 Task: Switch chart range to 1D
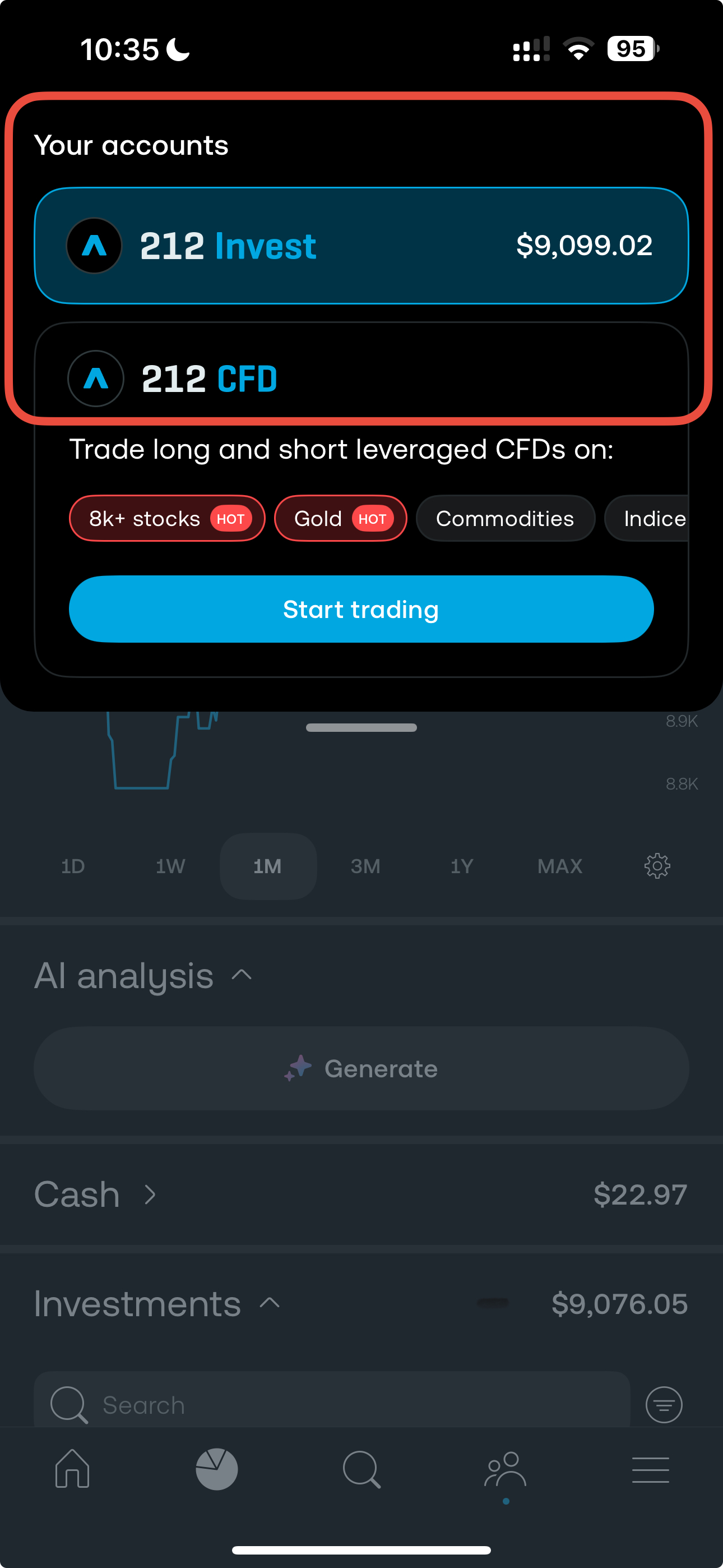(73, 865)
